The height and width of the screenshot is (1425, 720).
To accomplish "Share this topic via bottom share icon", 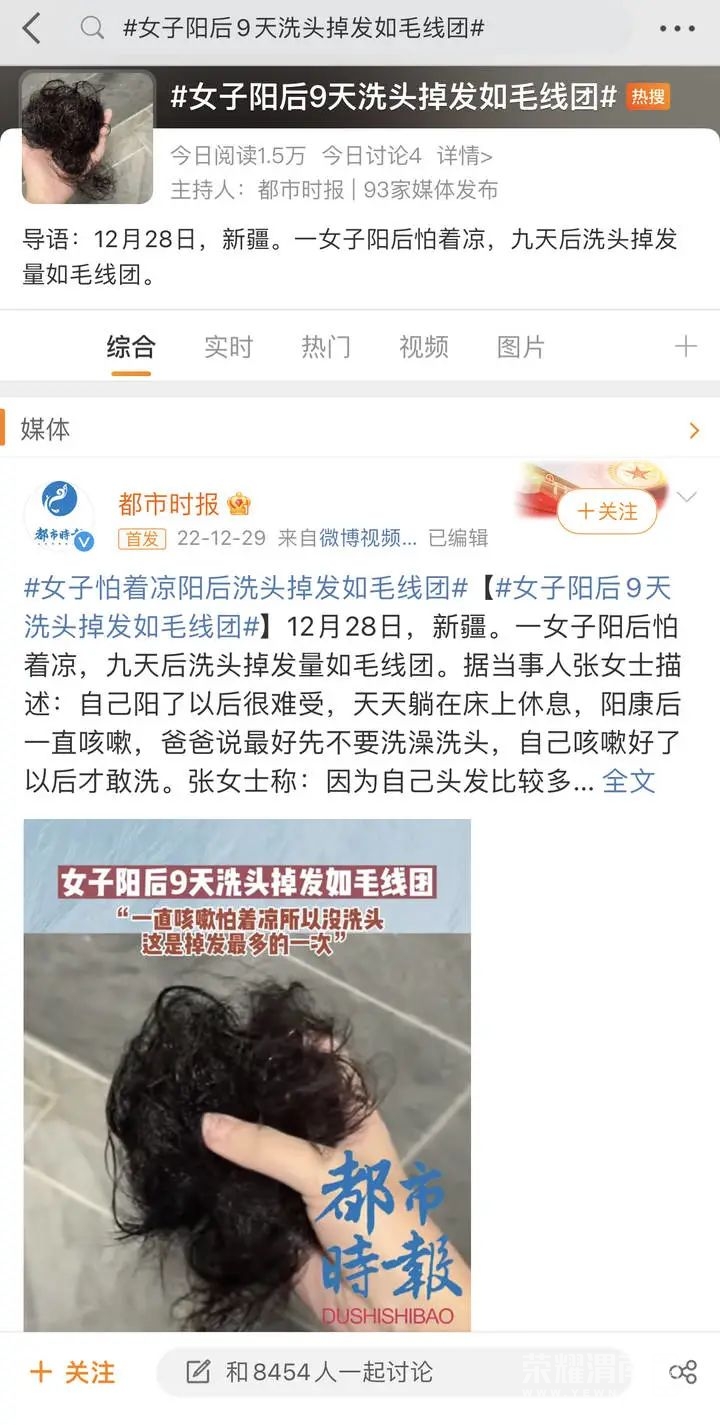I will (x=683, y=1372).
